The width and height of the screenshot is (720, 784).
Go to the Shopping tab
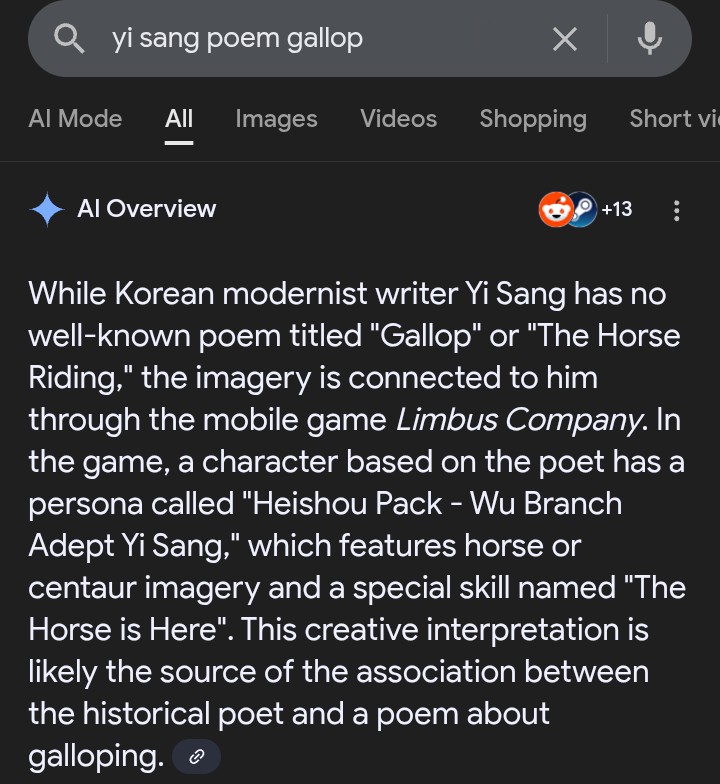pyautogui.click(x=533, y=119)
